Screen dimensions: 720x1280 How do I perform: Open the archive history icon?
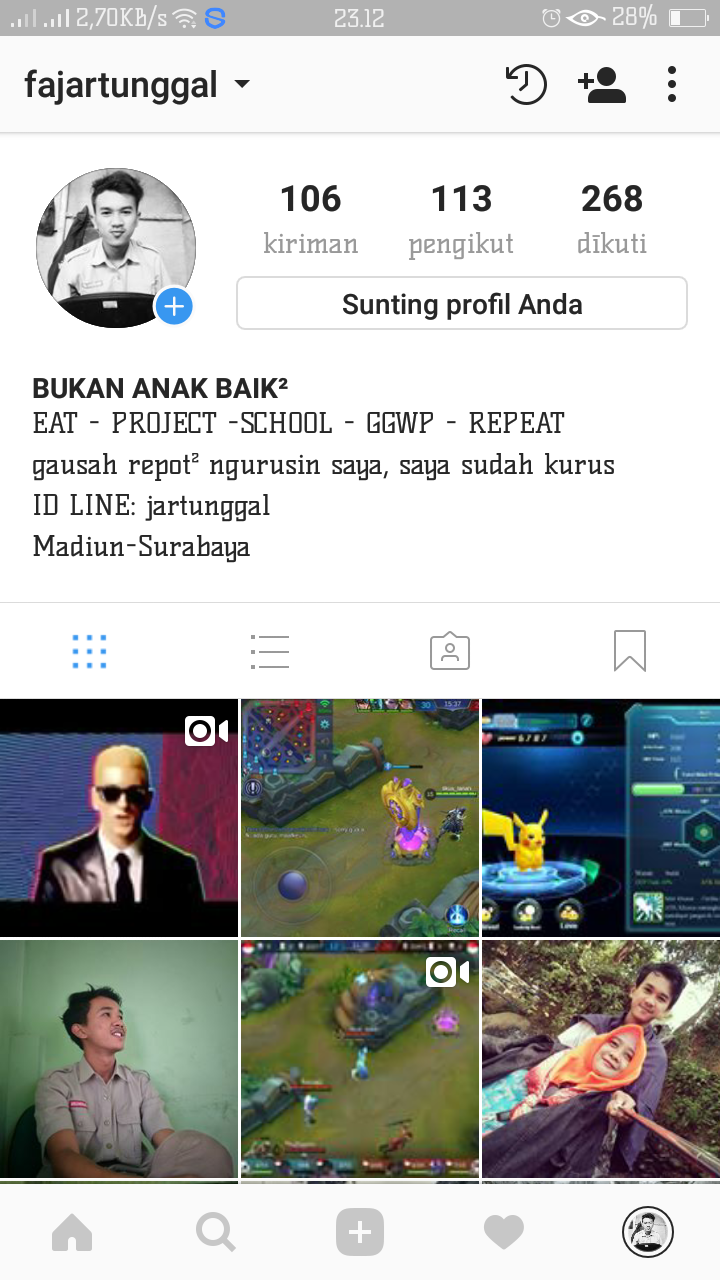pos(526,85)
